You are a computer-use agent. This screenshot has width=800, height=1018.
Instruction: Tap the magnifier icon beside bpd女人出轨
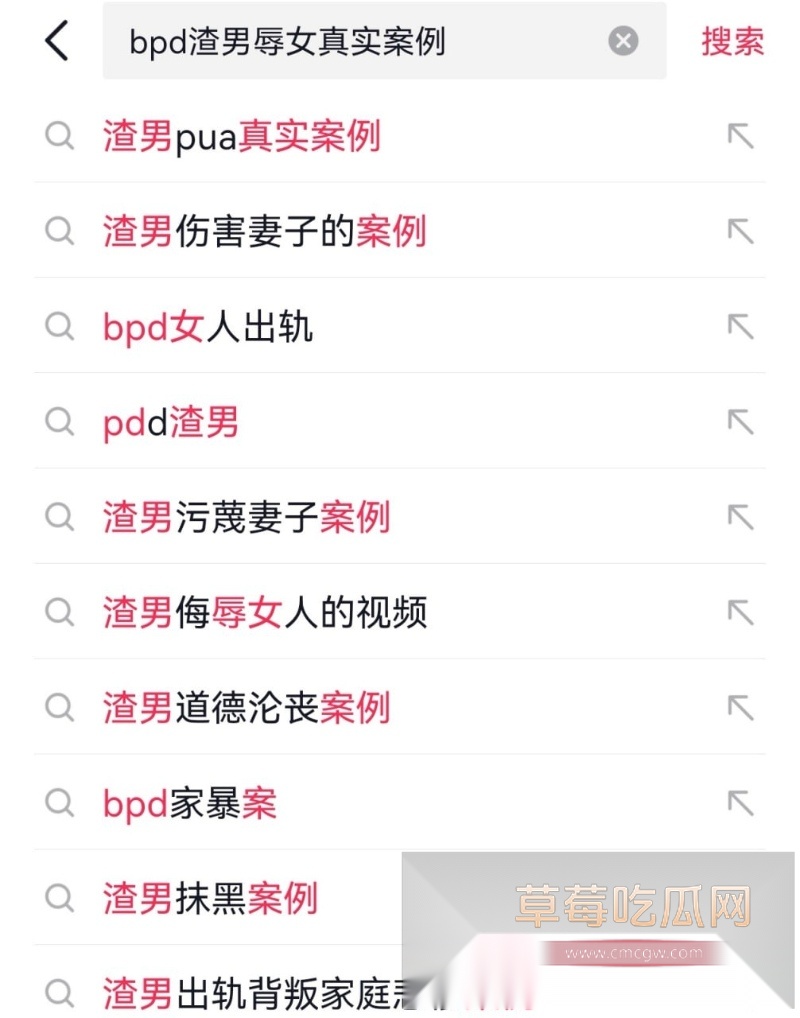tap(60, 327)
